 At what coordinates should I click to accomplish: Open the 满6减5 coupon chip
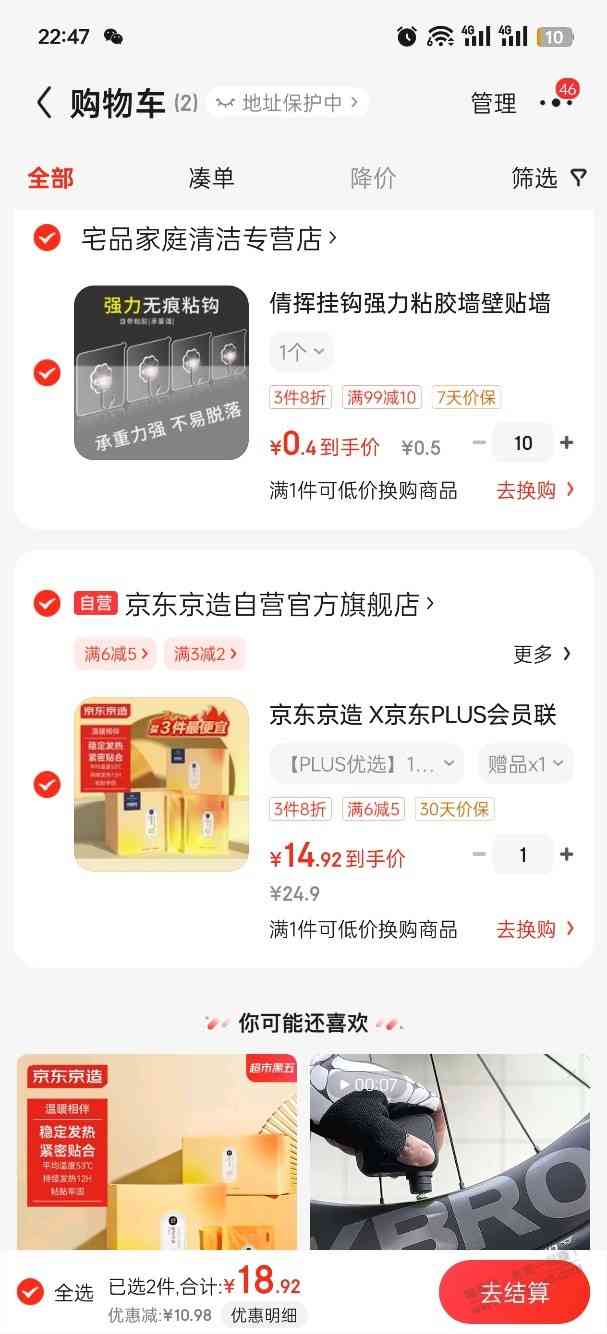point(116,654)
